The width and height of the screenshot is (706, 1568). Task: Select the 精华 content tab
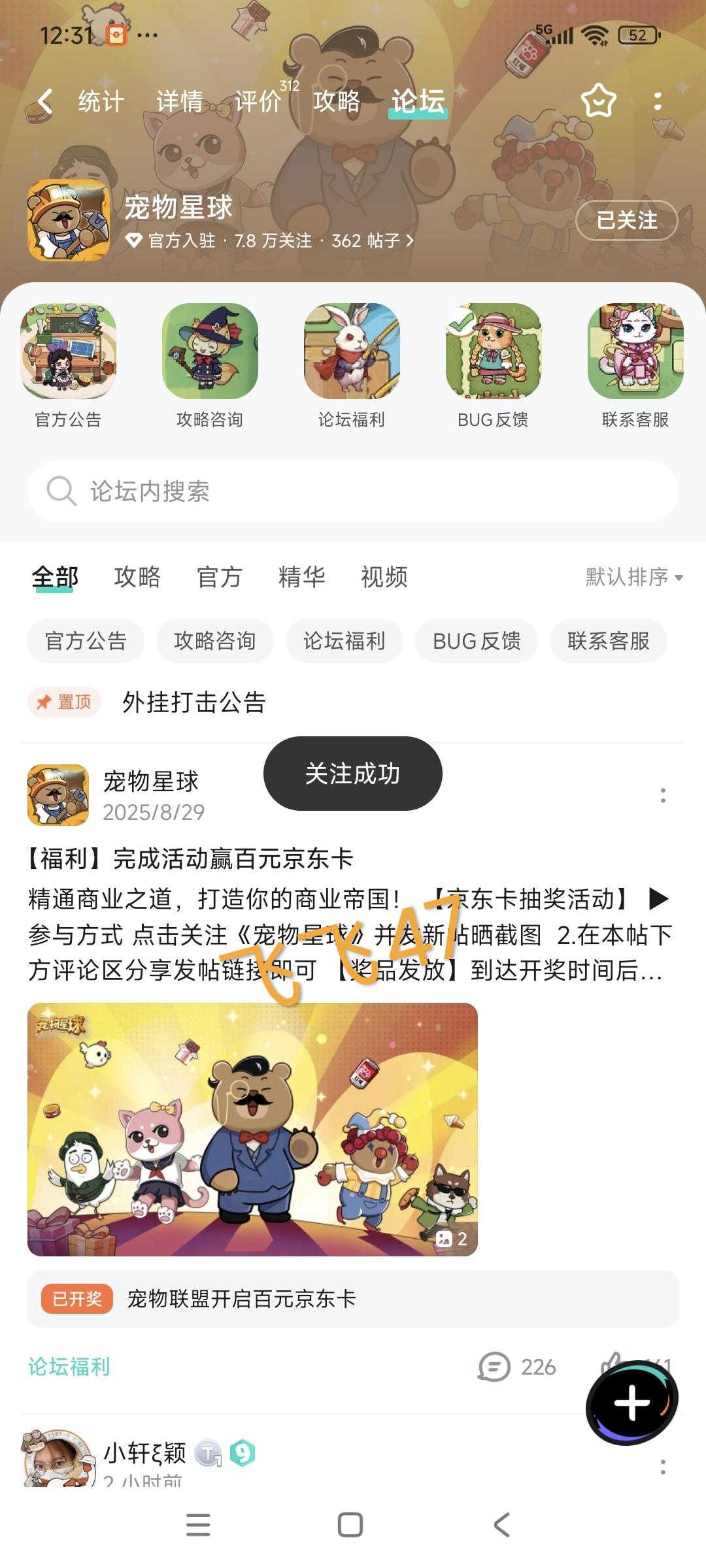click(x=303, y=578)
